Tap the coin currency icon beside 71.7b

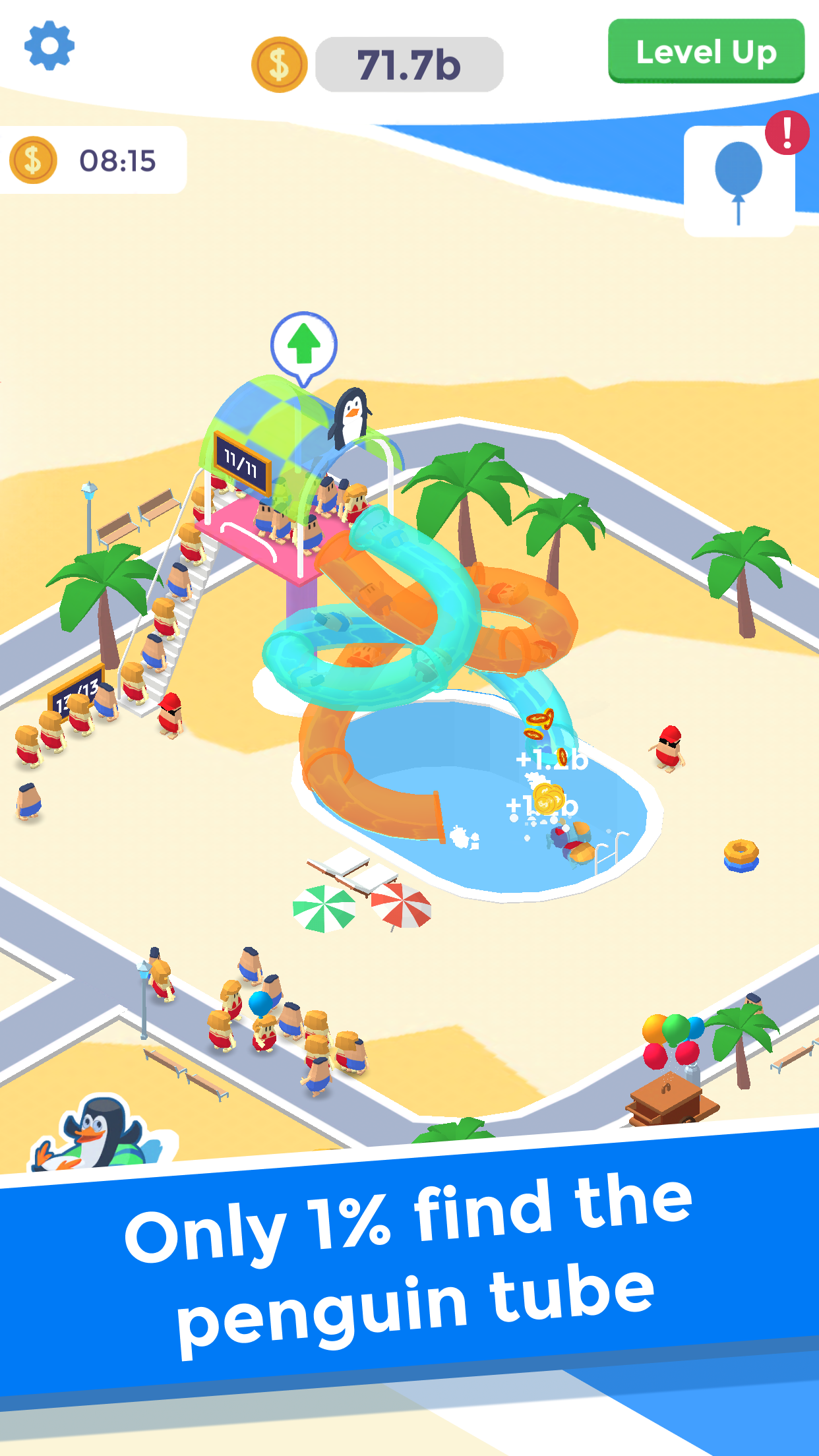[280, 64]
